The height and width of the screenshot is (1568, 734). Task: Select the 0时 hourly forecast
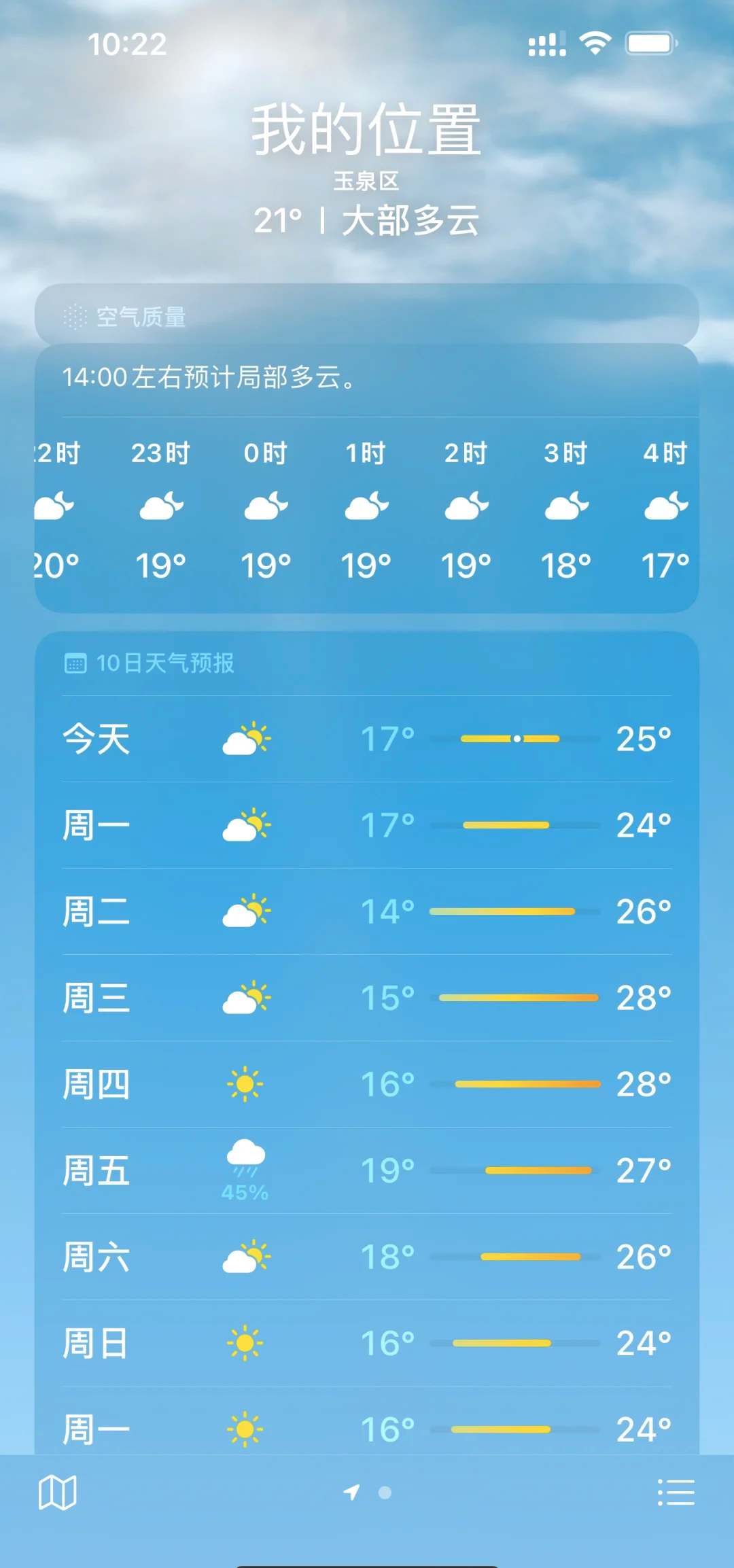click(x=264, y=506)
